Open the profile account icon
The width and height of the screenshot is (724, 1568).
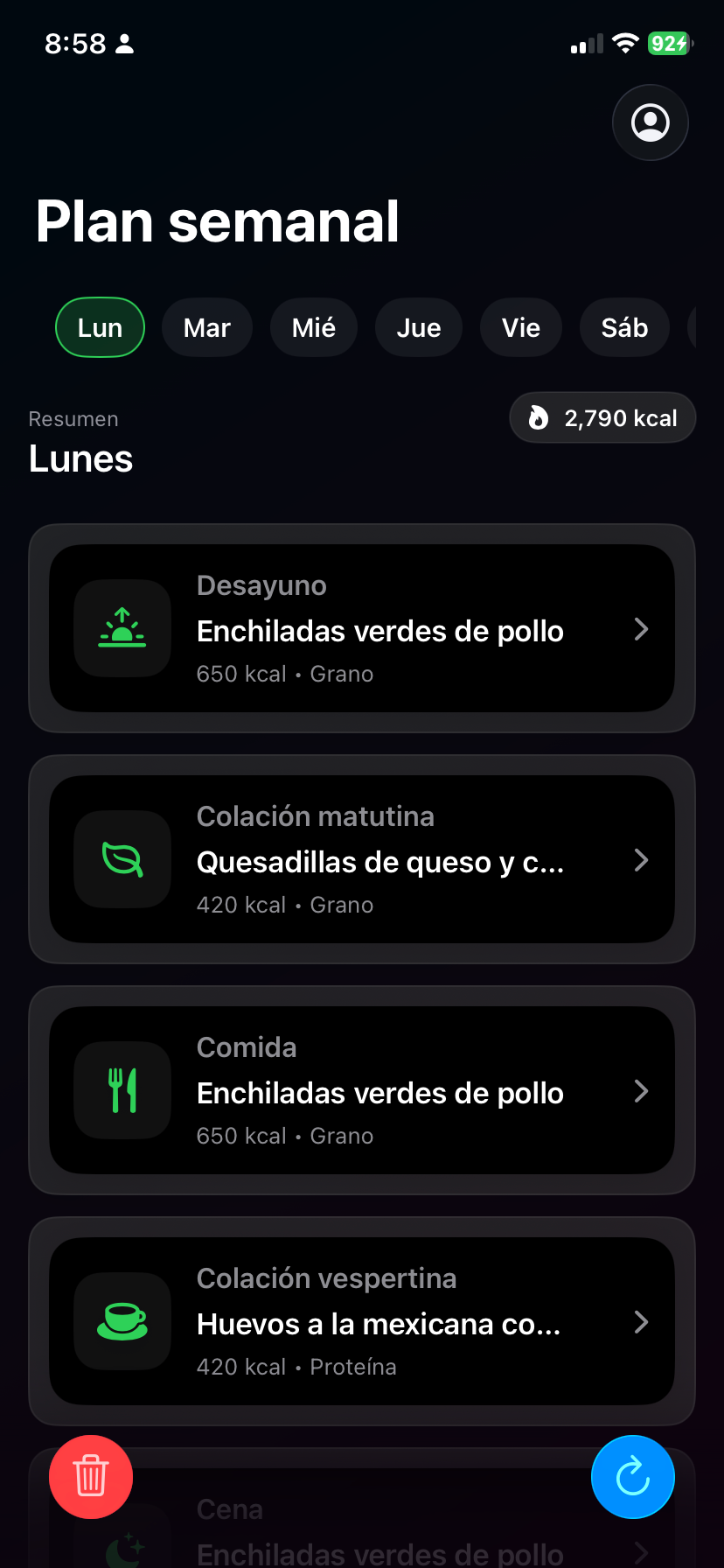tap(650, 122)
